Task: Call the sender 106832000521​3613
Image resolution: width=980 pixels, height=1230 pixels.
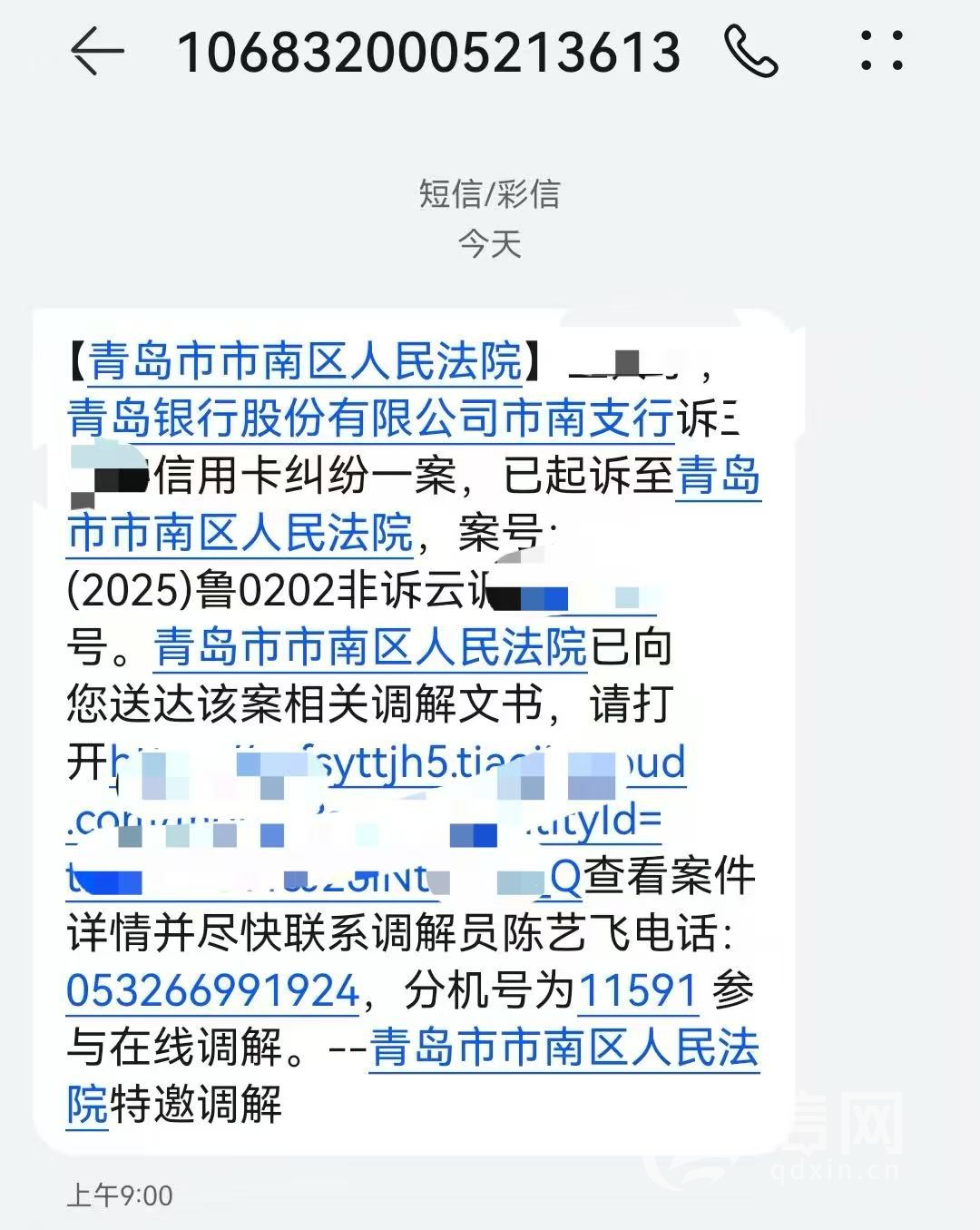Action: coord(751,51)
